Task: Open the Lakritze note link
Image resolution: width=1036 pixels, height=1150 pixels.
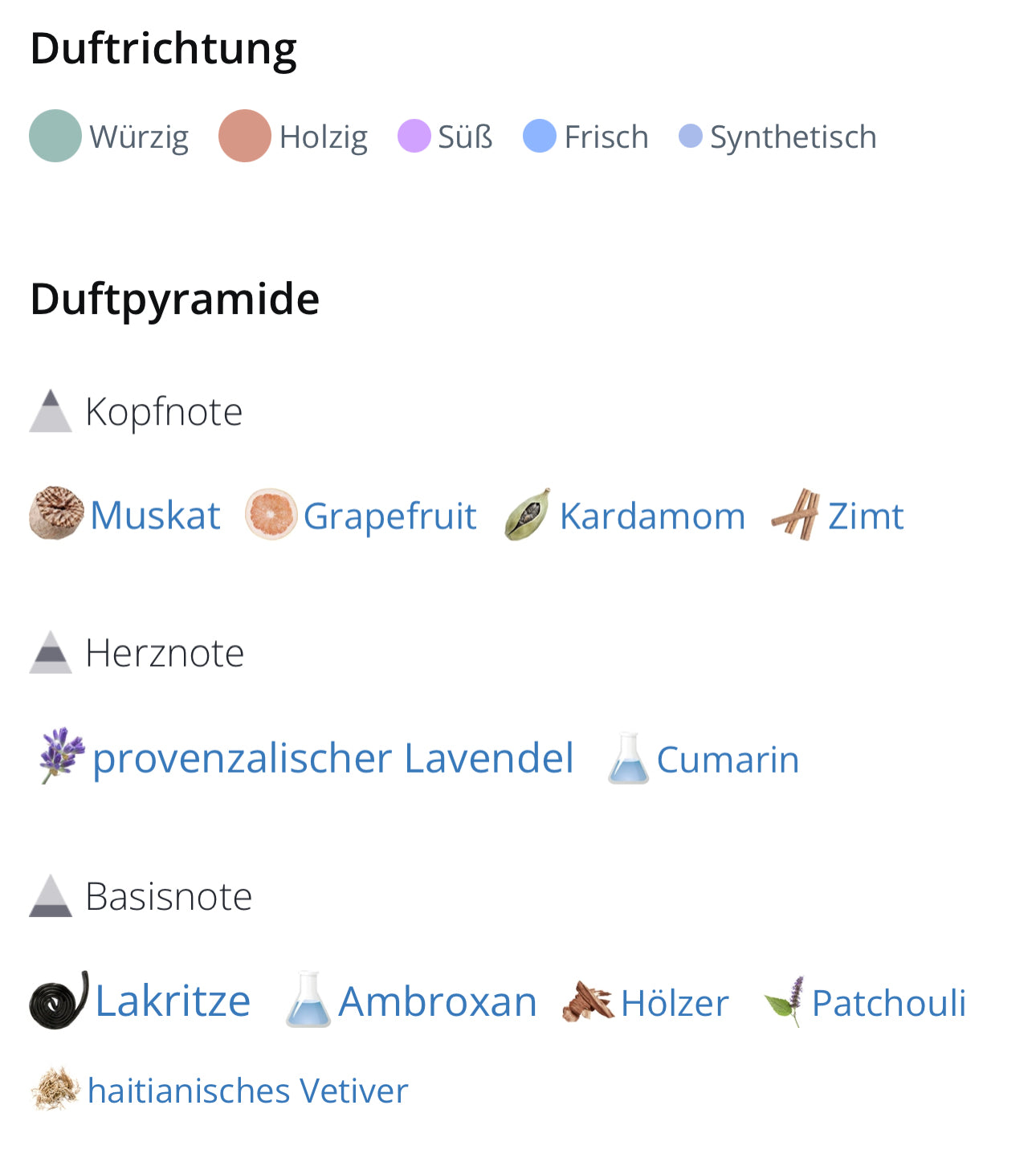Action: coord(173,1001)
